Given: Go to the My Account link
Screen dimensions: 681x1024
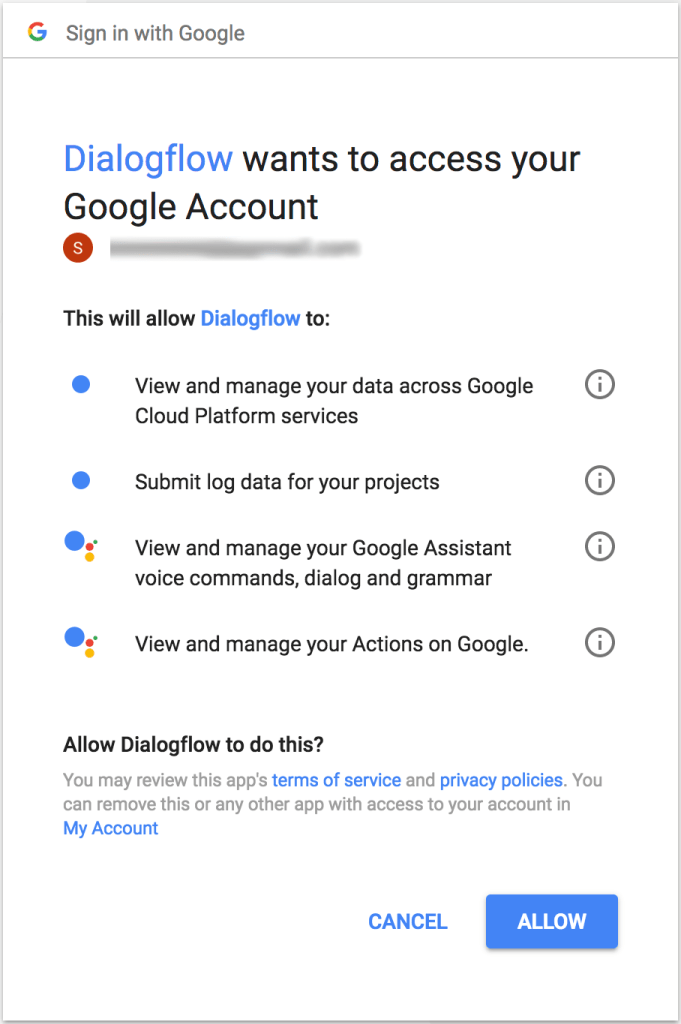Looking at the screenshot, I should pos(111,828).
